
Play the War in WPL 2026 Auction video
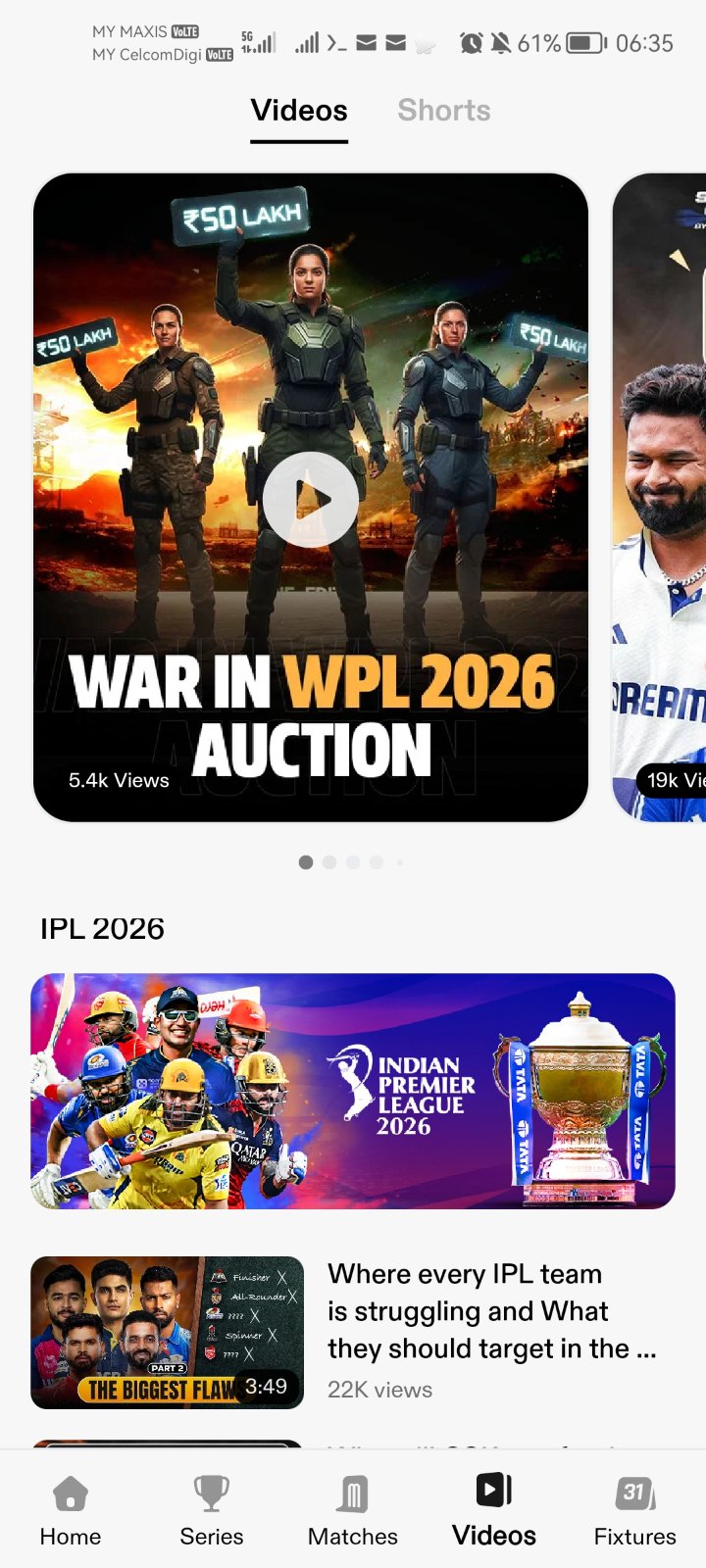point(311,499)
